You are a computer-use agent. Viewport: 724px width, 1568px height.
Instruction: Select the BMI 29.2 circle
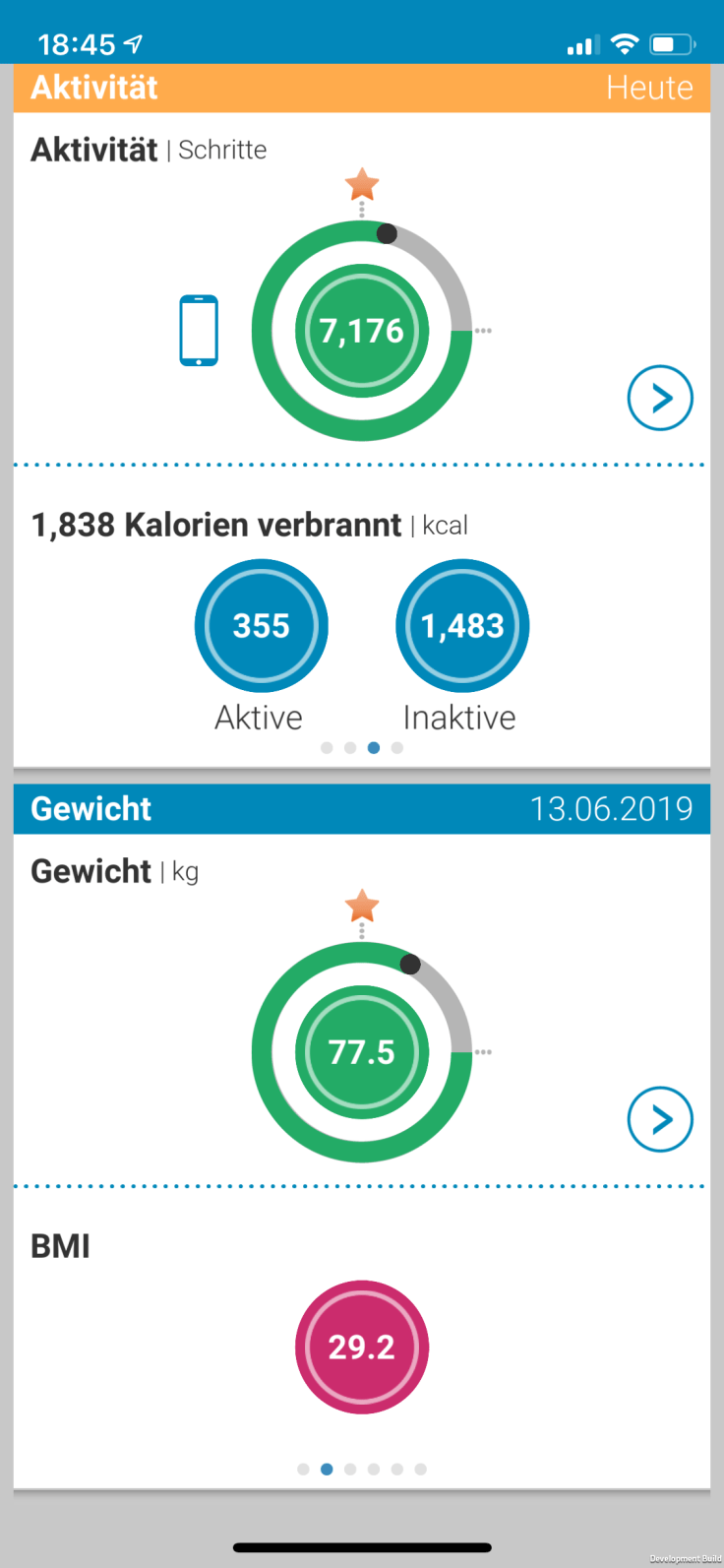point(362,1347)
